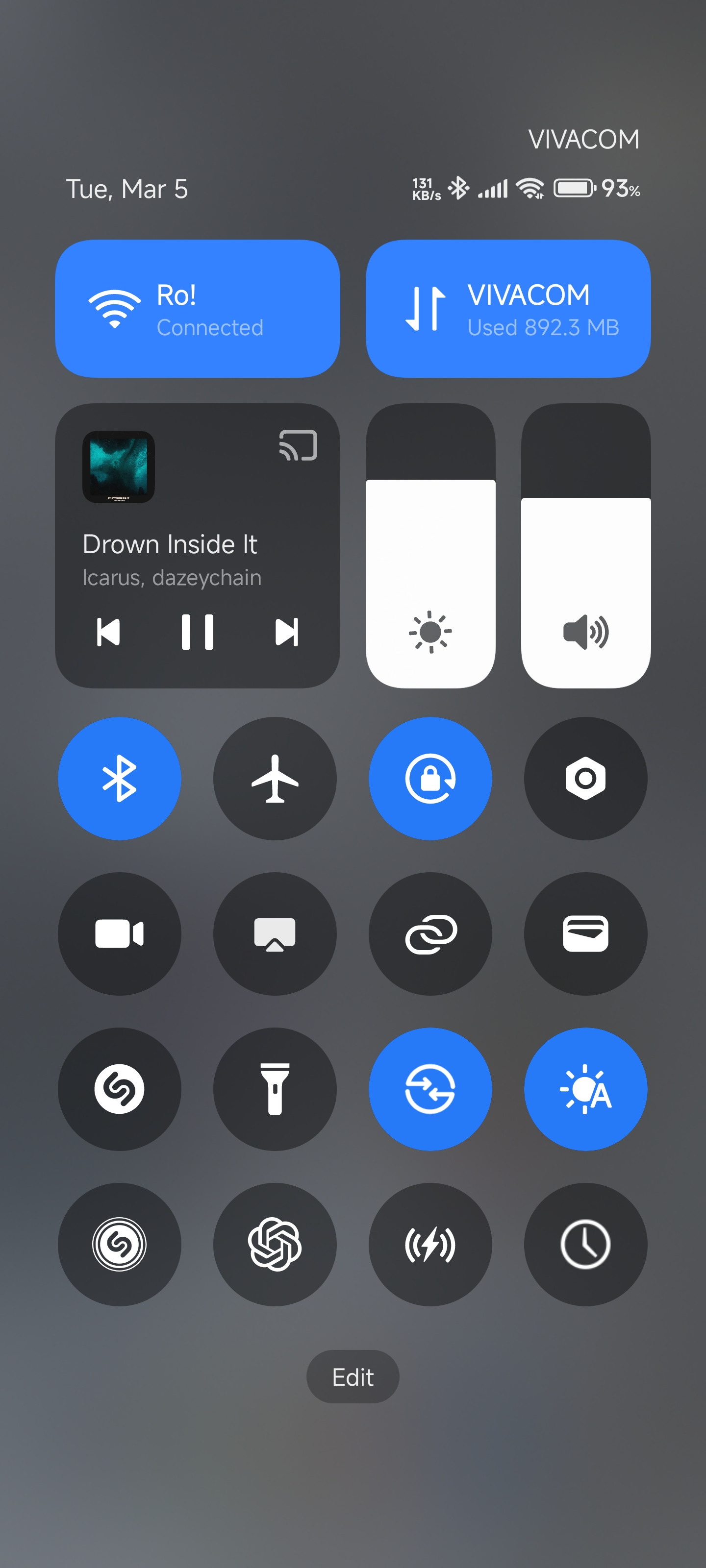Open the screen cast tile

point(275,934)
